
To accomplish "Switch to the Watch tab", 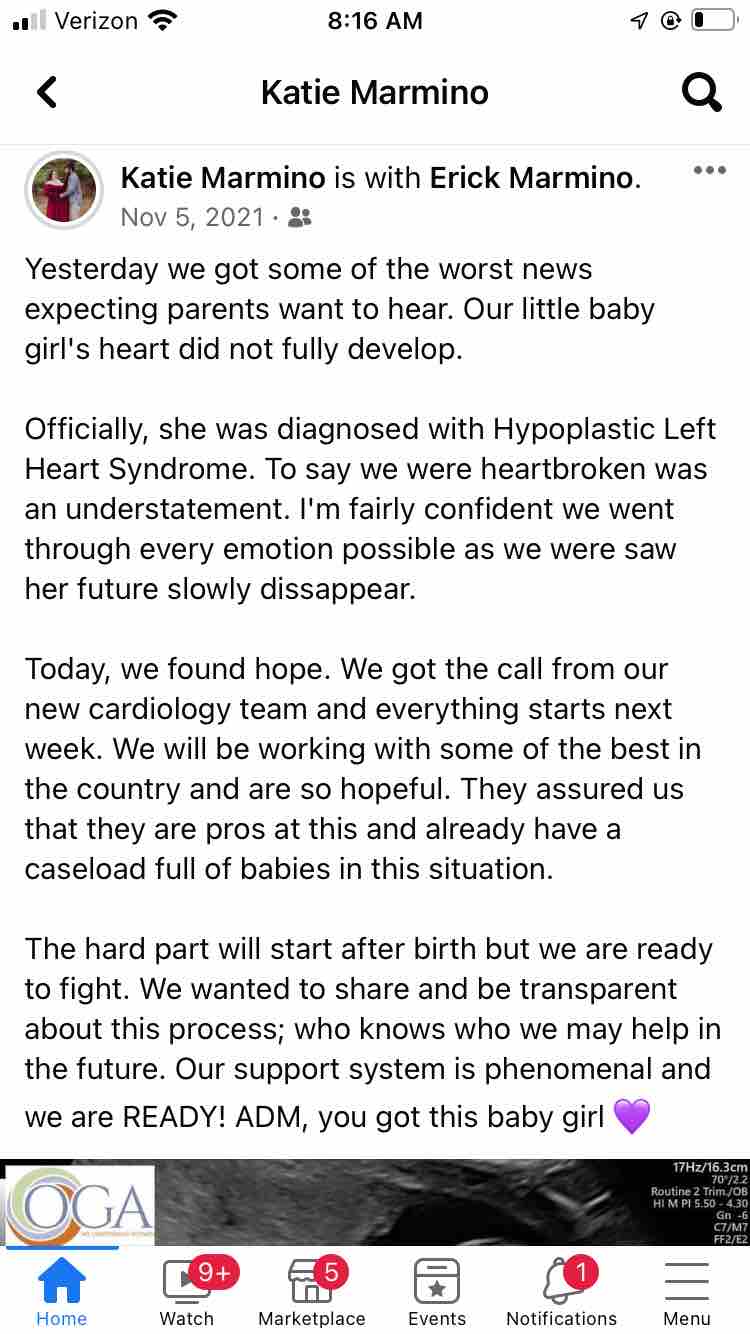I will pyautogui.click(x=187, y=1291).
